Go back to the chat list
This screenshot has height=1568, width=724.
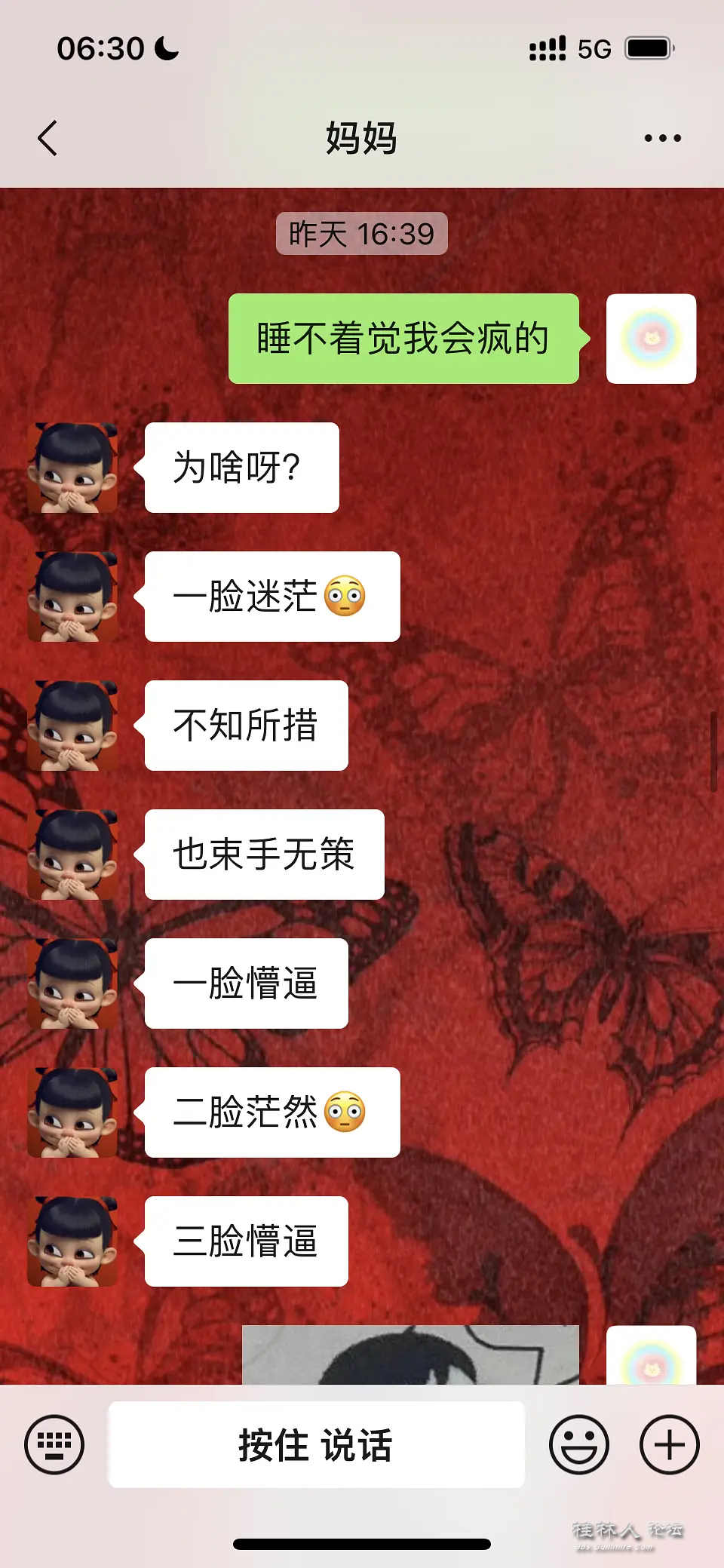(x=48, y=138)
